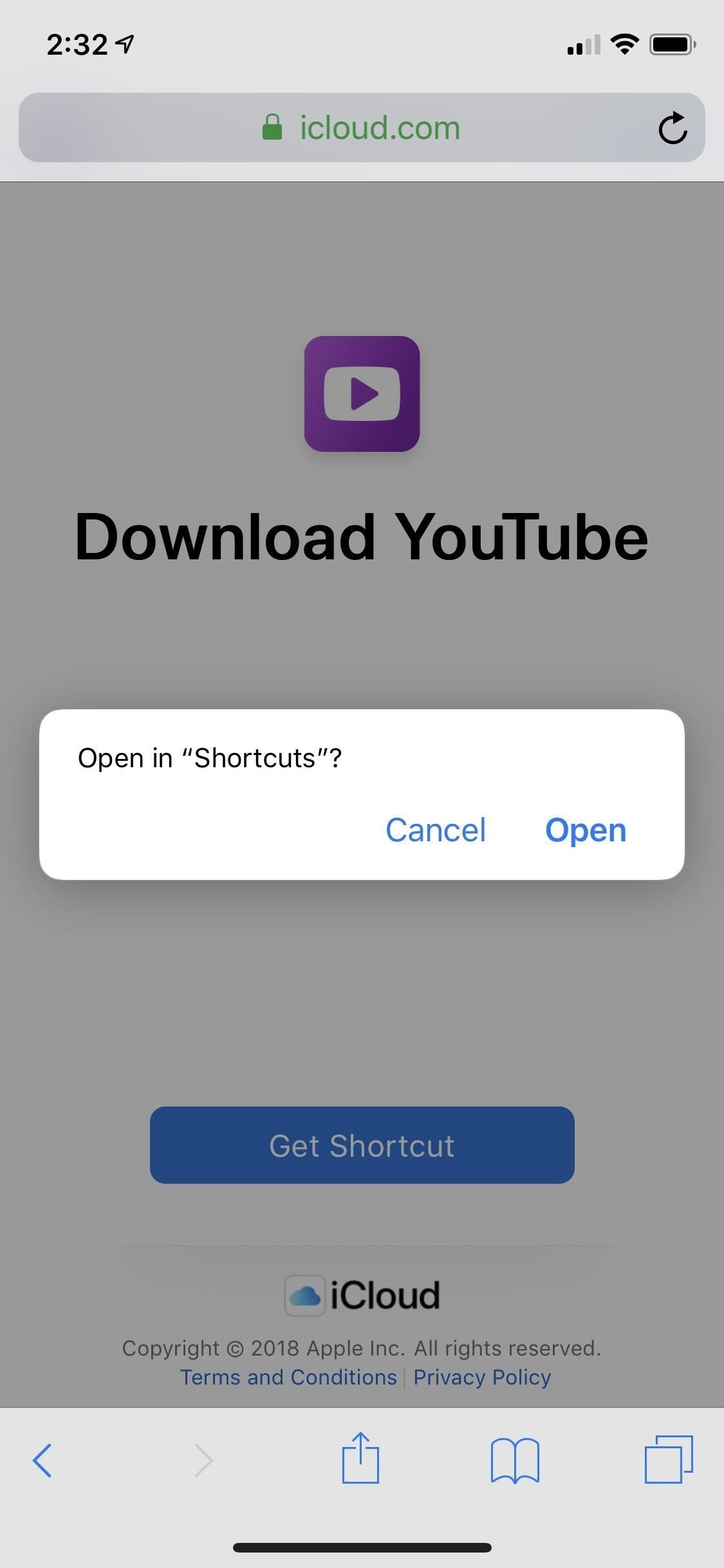The image size is (724, 1568).
Task: Click the iCloud logo at page bottom
Action: (362, 1294)
